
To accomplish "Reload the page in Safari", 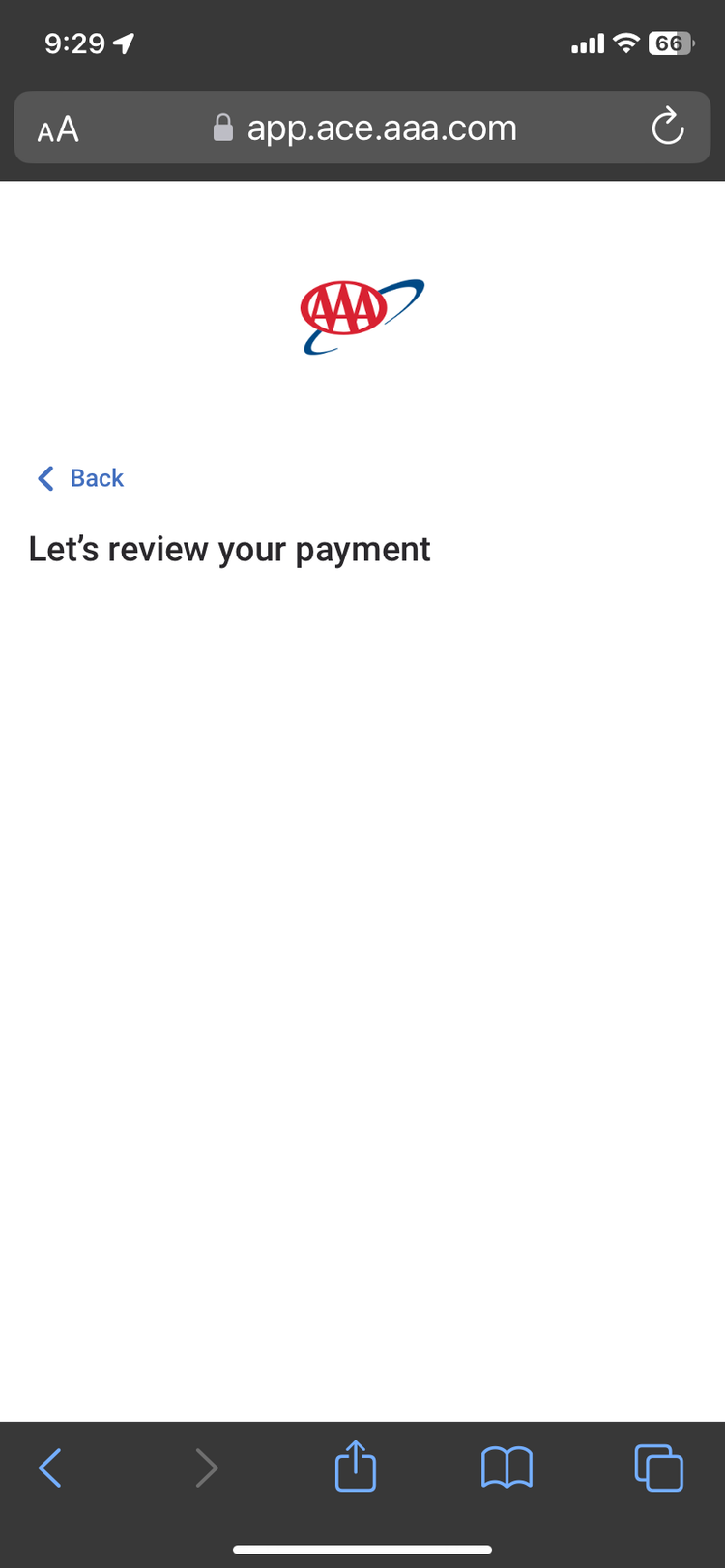I will (x=667, y=128).
